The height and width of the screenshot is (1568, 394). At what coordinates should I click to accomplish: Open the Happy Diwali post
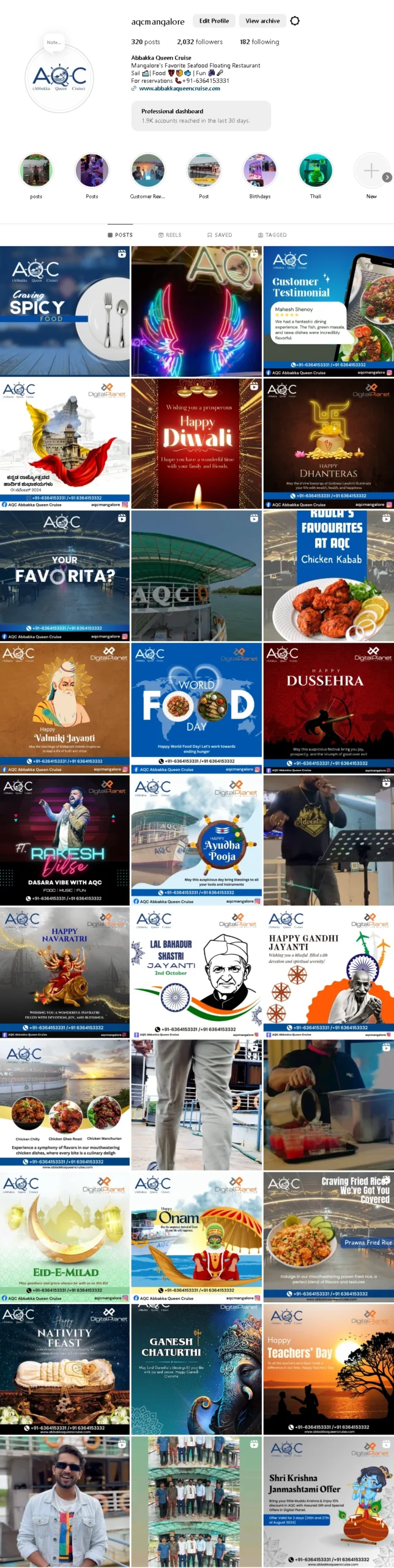pyautogui.click(x=196, y=443)
